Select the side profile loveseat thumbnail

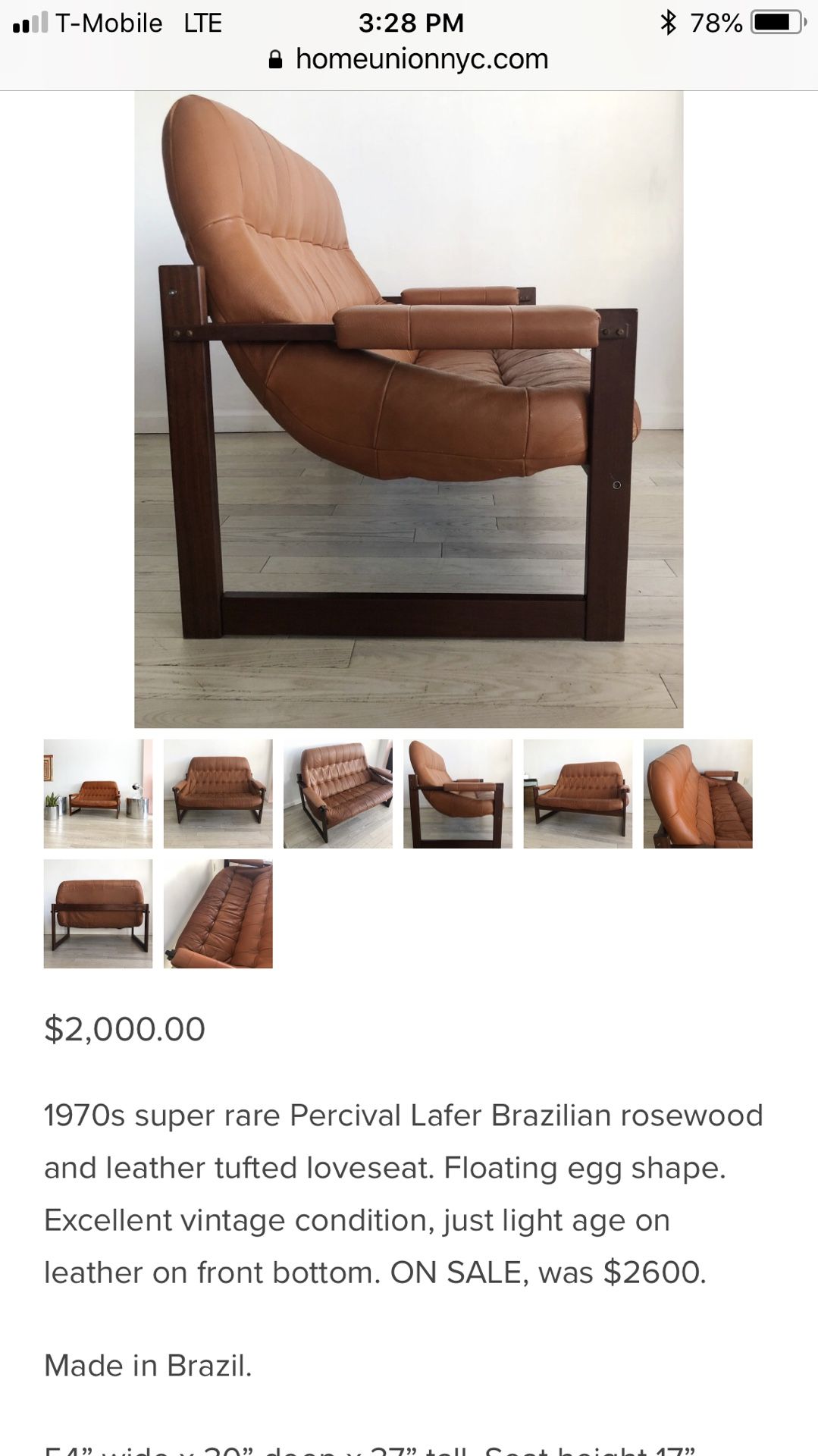pyautogui.click(x=458, y=793)
